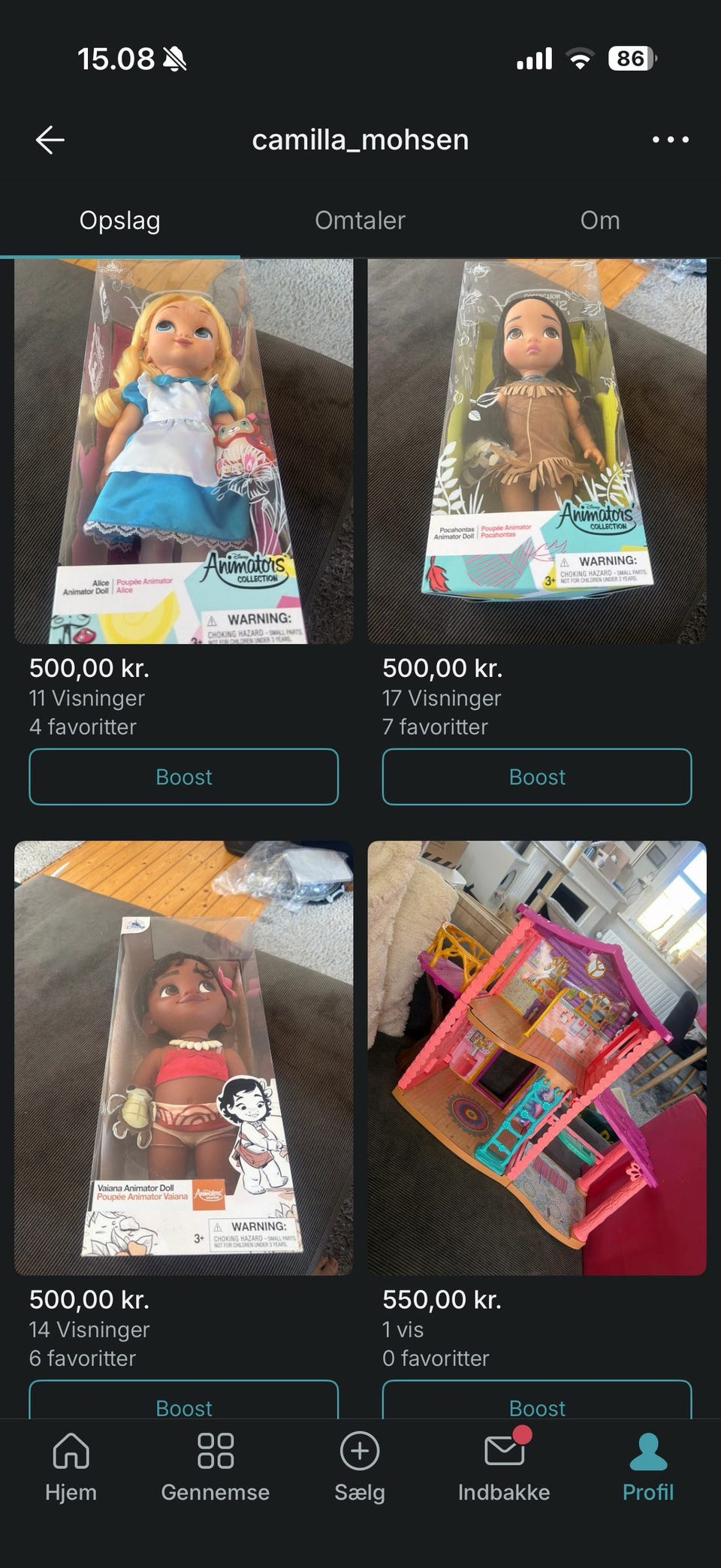Boost the 550,00 kr. dollhouse listing
721x1568 pixels.
pyautogui.click(x=537, y=1402)
